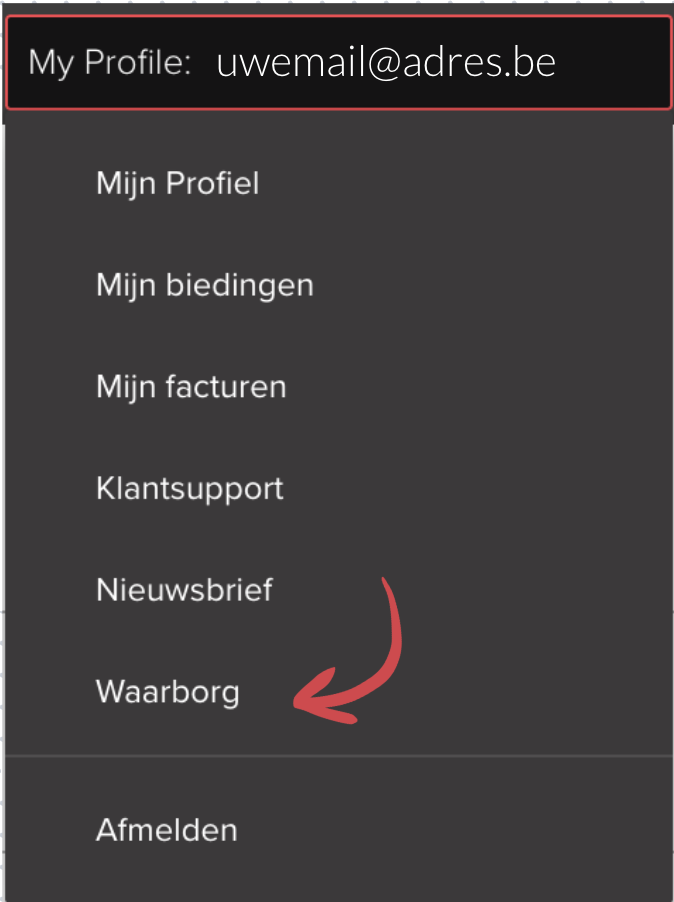This screenshot has height=902, width=674.
Task: Open Mijn Profiel
Action: [178, 184]
